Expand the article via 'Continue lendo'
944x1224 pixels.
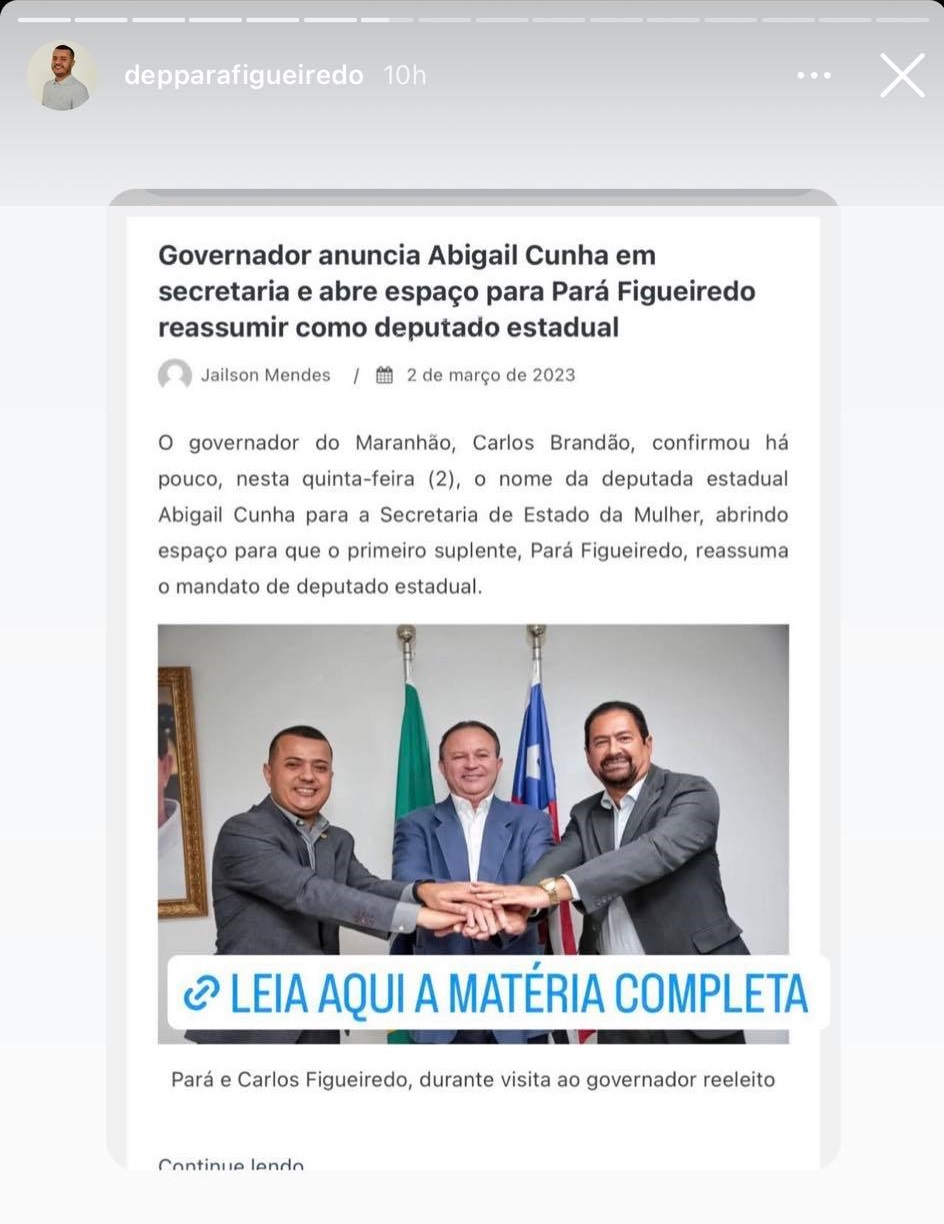click(231, 1164)
